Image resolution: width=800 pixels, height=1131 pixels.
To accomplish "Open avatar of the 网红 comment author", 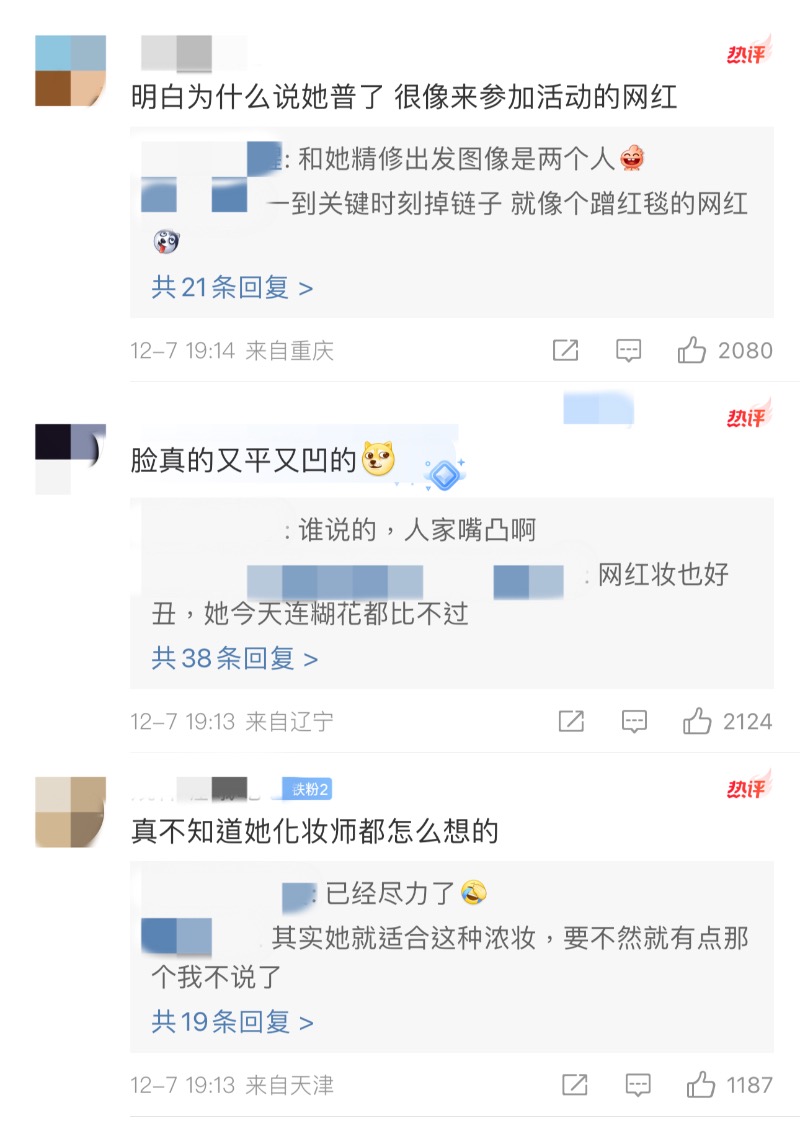I will pos(70,70).
